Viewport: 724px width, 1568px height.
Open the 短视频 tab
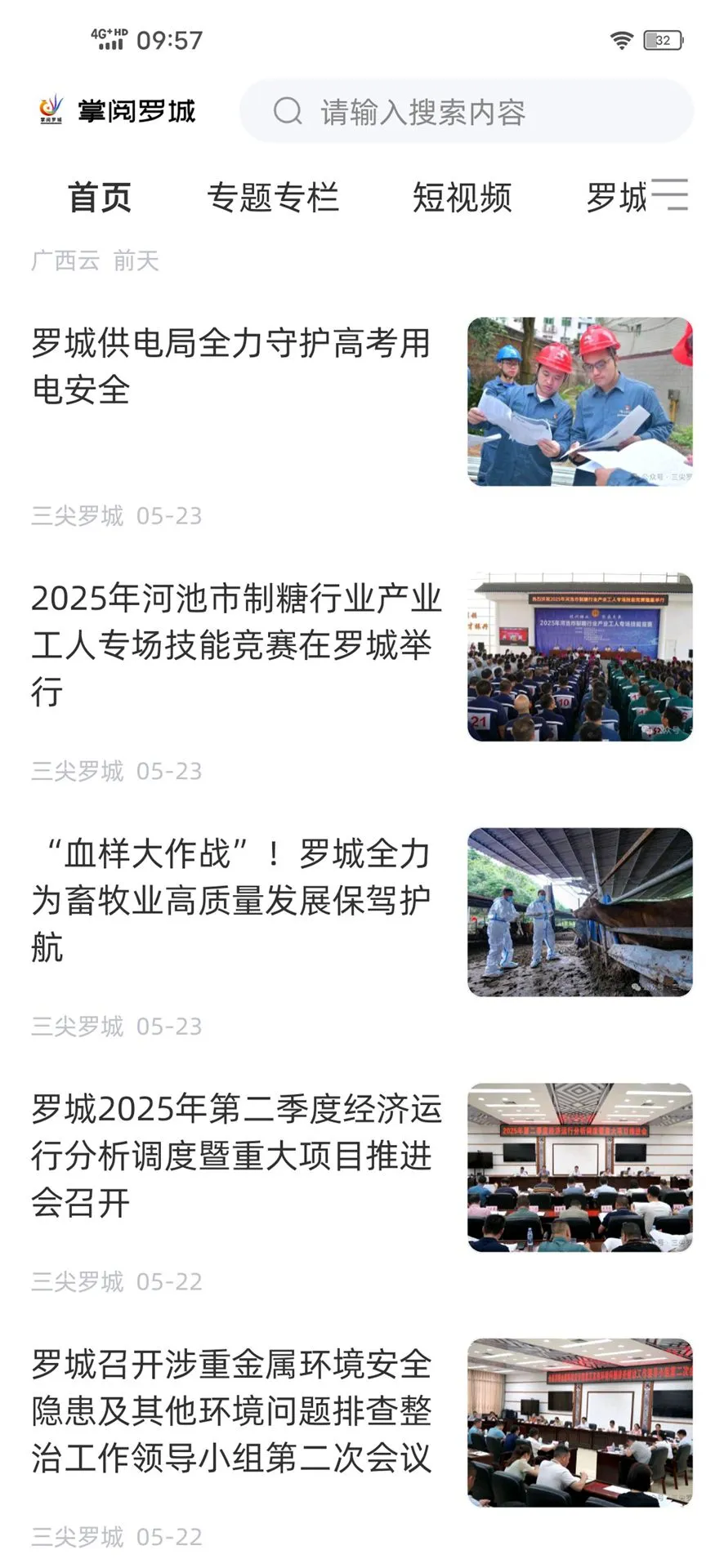point(462,198)
